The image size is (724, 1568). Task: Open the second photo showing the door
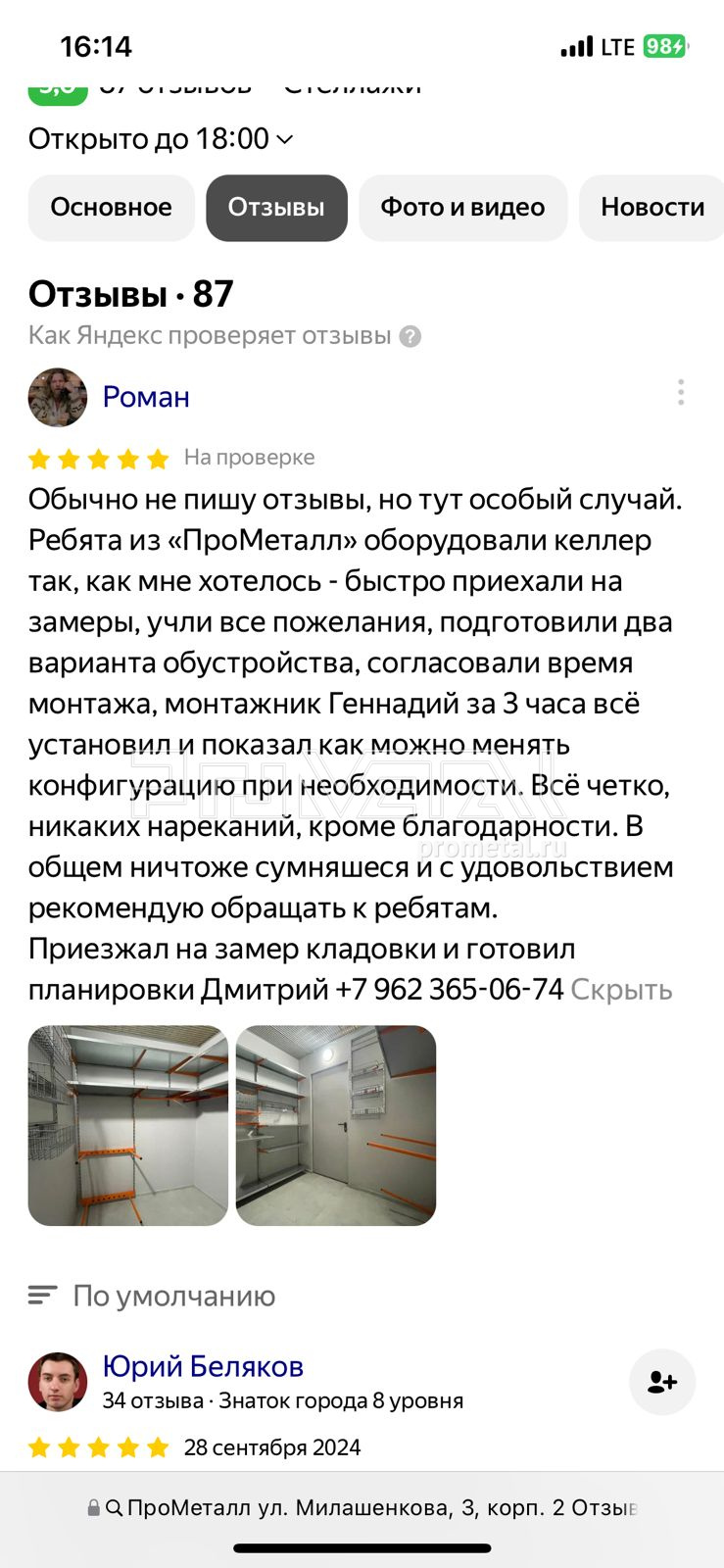[x=336, y=1125]
